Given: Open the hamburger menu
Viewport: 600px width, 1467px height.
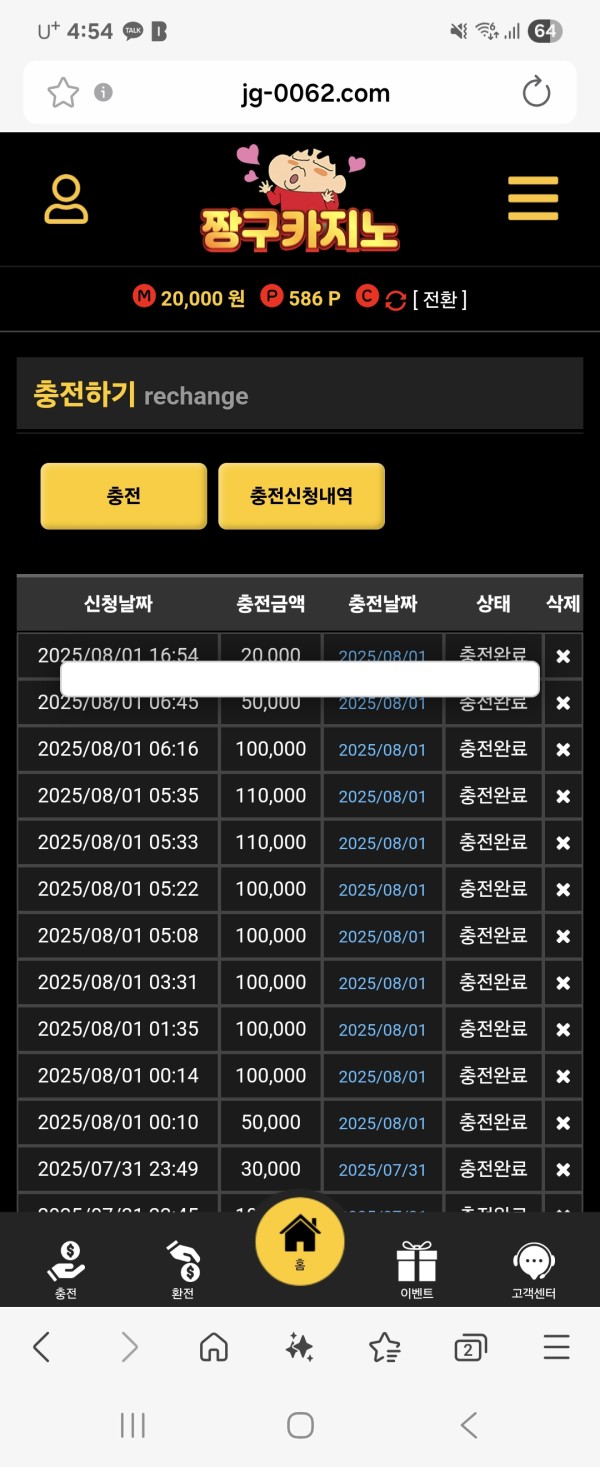Looking at the screenshot, I should click(x=532, y=198).
